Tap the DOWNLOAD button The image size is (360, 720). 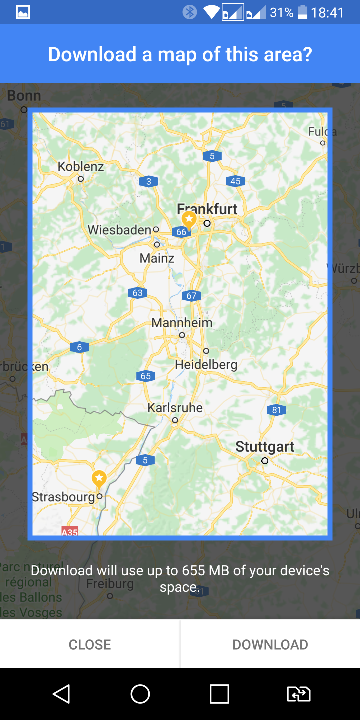pyautogui.click(x=270, y=644)
